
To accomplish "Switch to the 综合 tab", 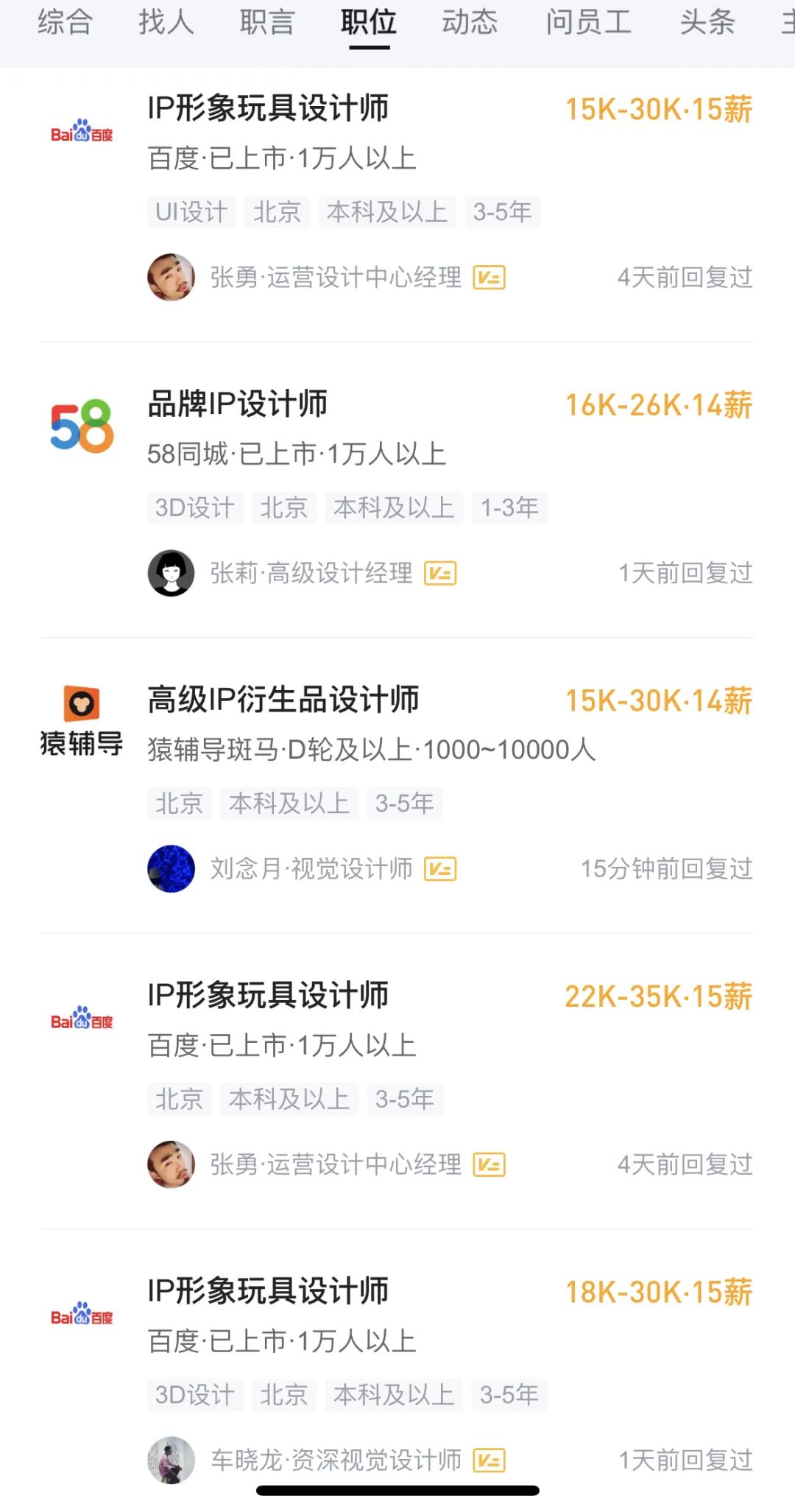I will 65,22.
